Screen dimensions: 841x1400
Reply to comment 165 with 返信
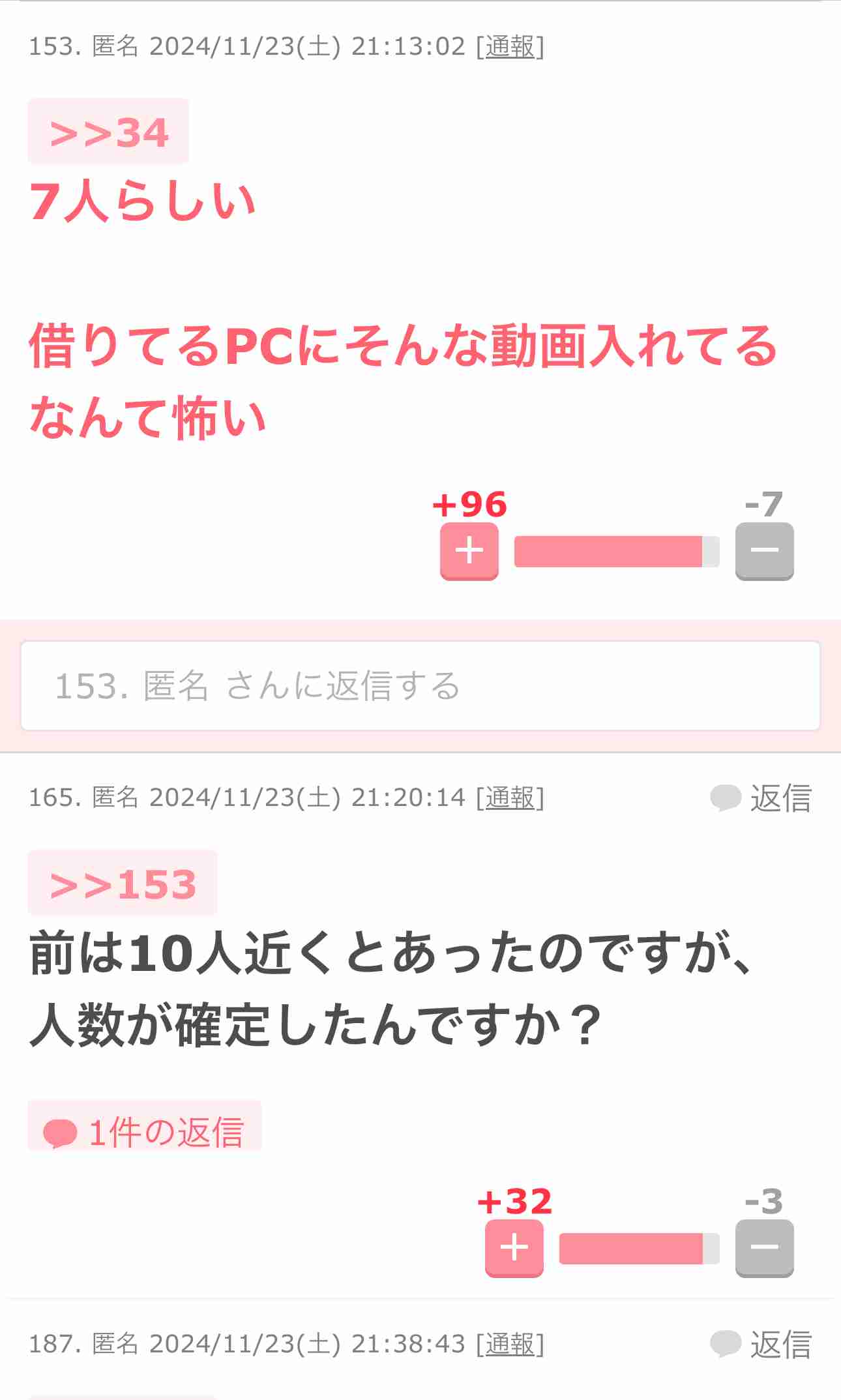761,797
